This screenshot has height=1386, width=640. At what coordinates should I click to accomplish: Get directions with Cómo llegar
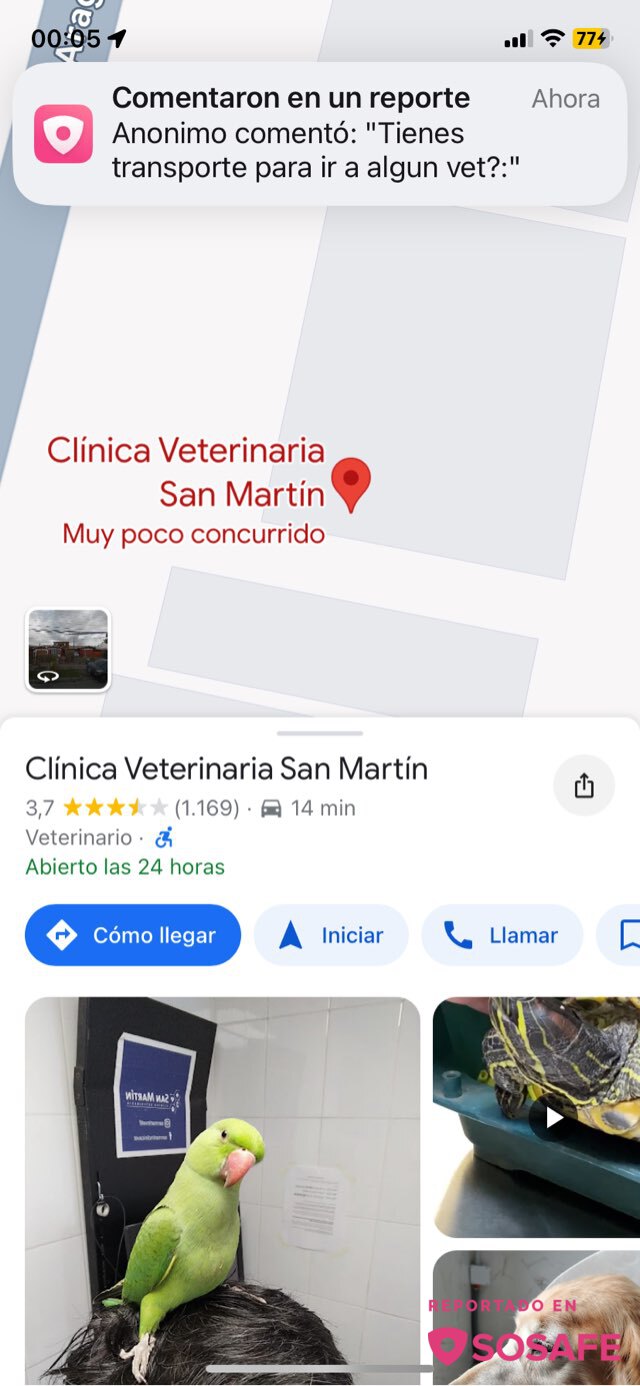tap(133, 936)
